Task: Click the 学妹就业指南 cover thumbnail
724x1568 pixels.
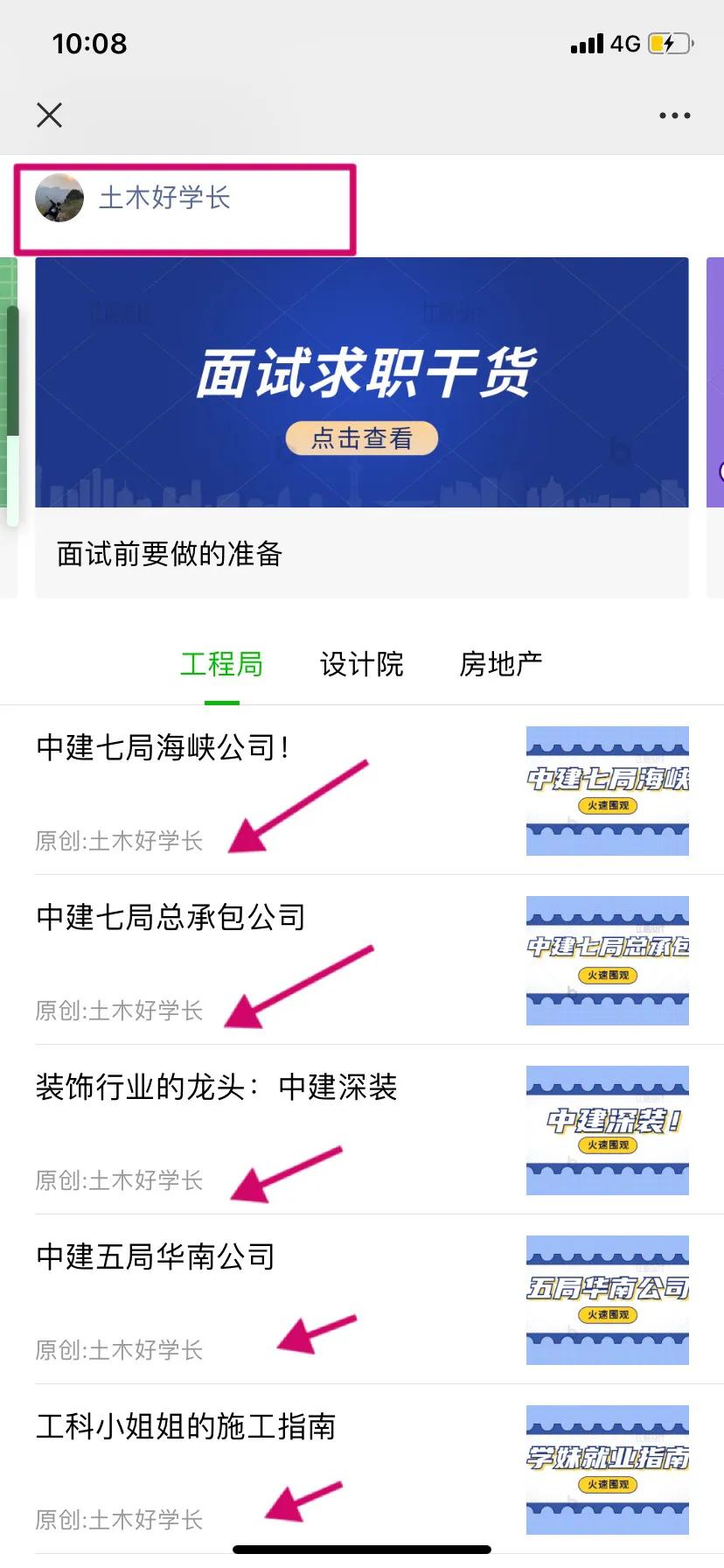Action: pos(608,1470)
